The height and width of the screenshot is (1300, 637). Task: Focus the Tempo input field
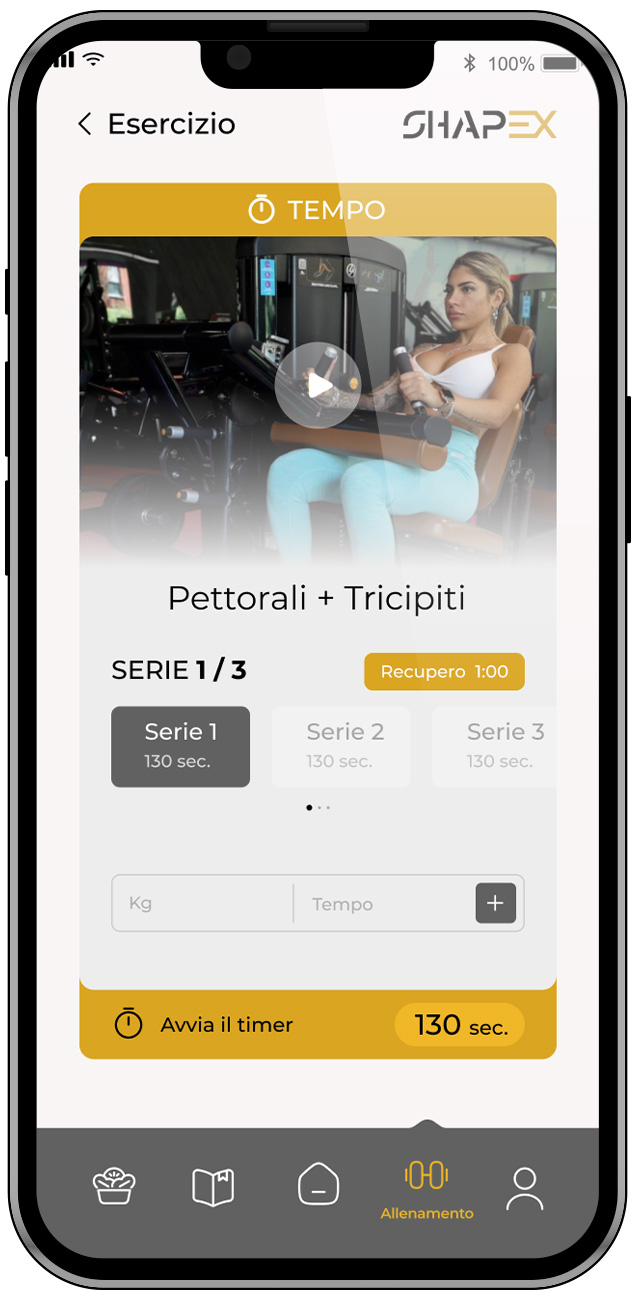tap(385, 904)
